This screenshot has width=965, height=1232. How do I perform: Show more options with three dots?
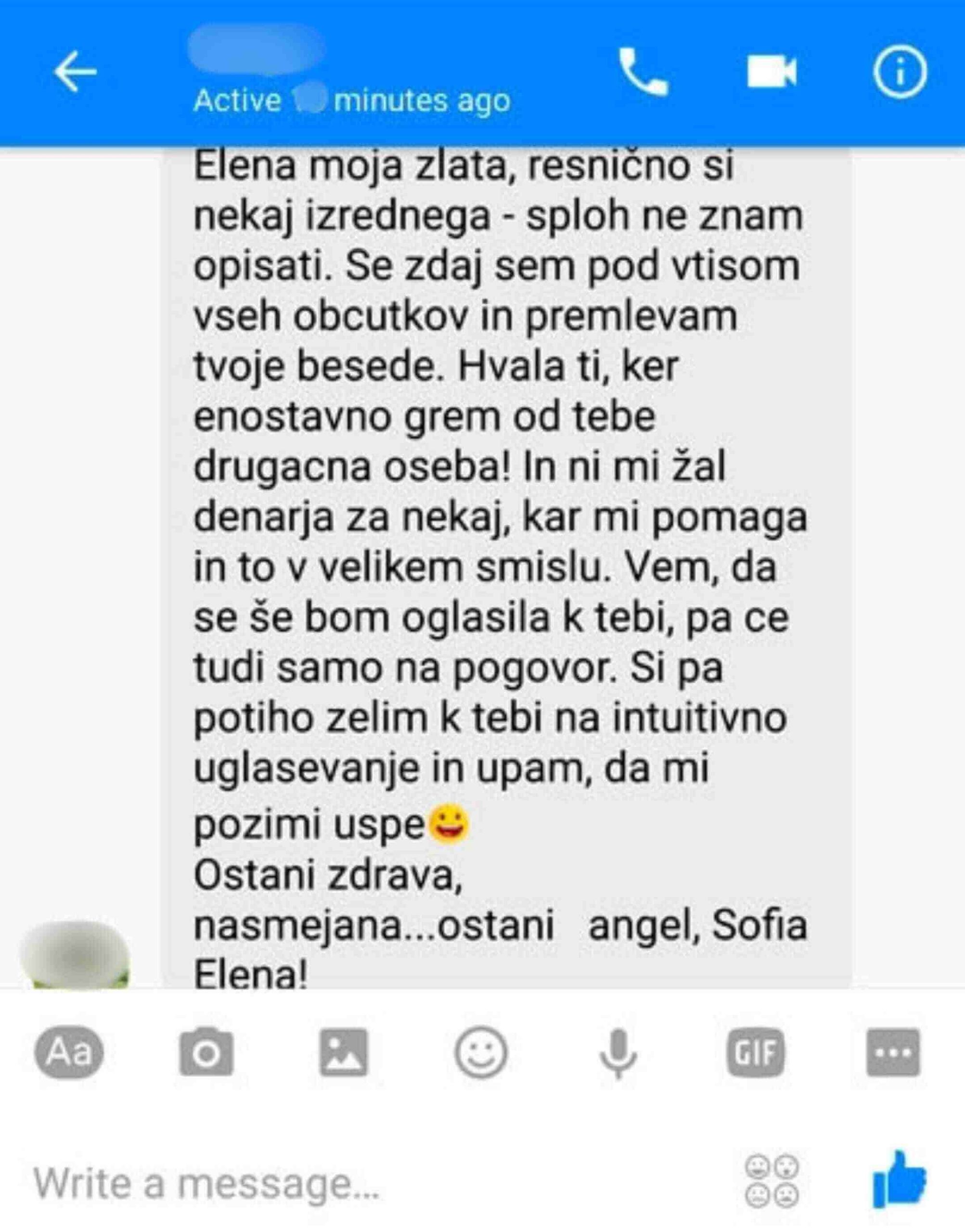tap(893, 1052)
